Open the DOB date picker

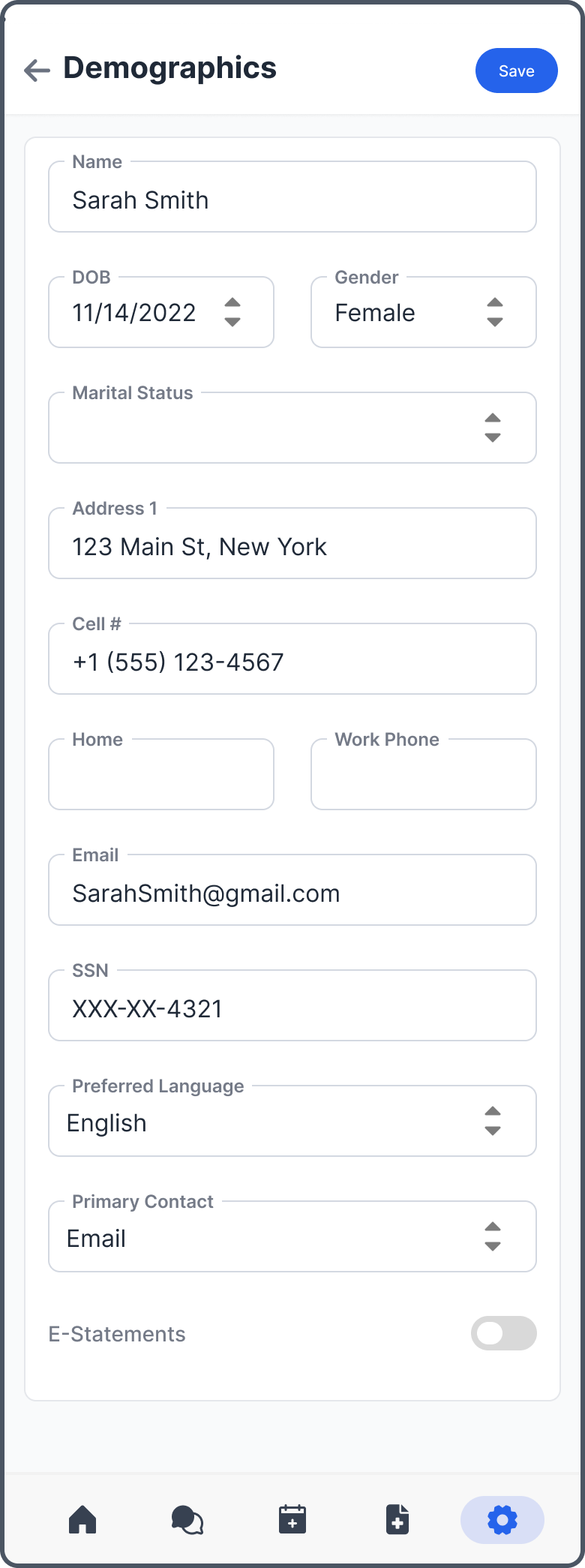click(160, 313)
